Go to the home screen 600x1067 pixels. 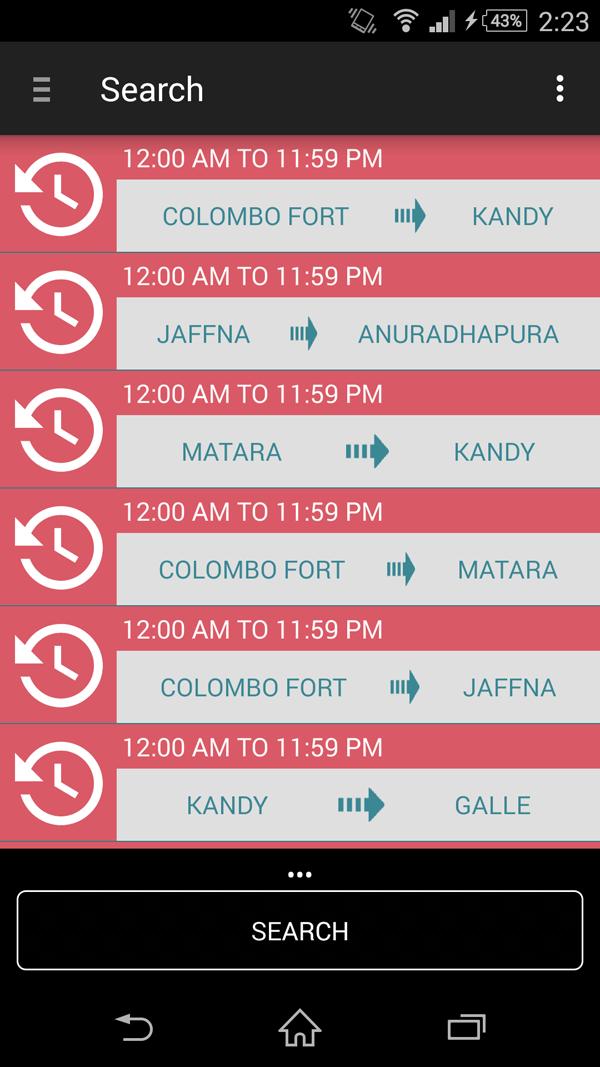(300, 1027)
